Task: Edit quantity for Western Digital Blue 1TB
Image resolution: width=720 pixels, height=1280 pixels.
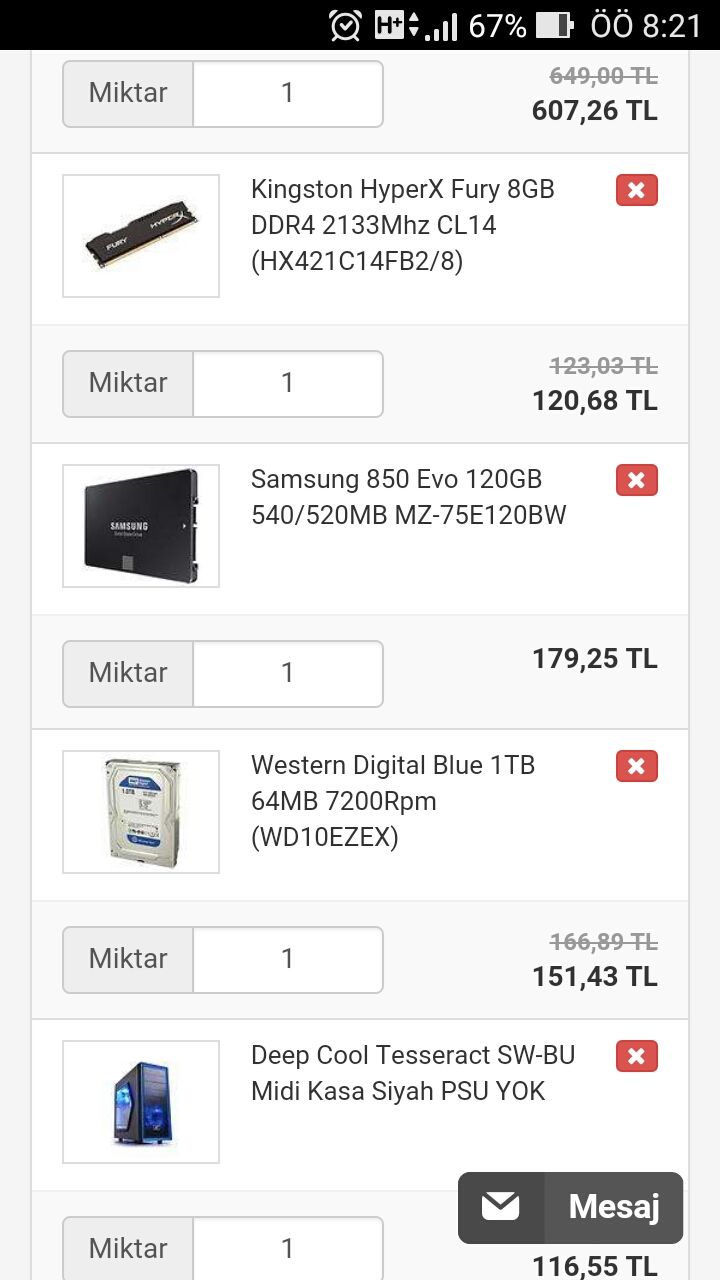Action: [x=287, y=959]
